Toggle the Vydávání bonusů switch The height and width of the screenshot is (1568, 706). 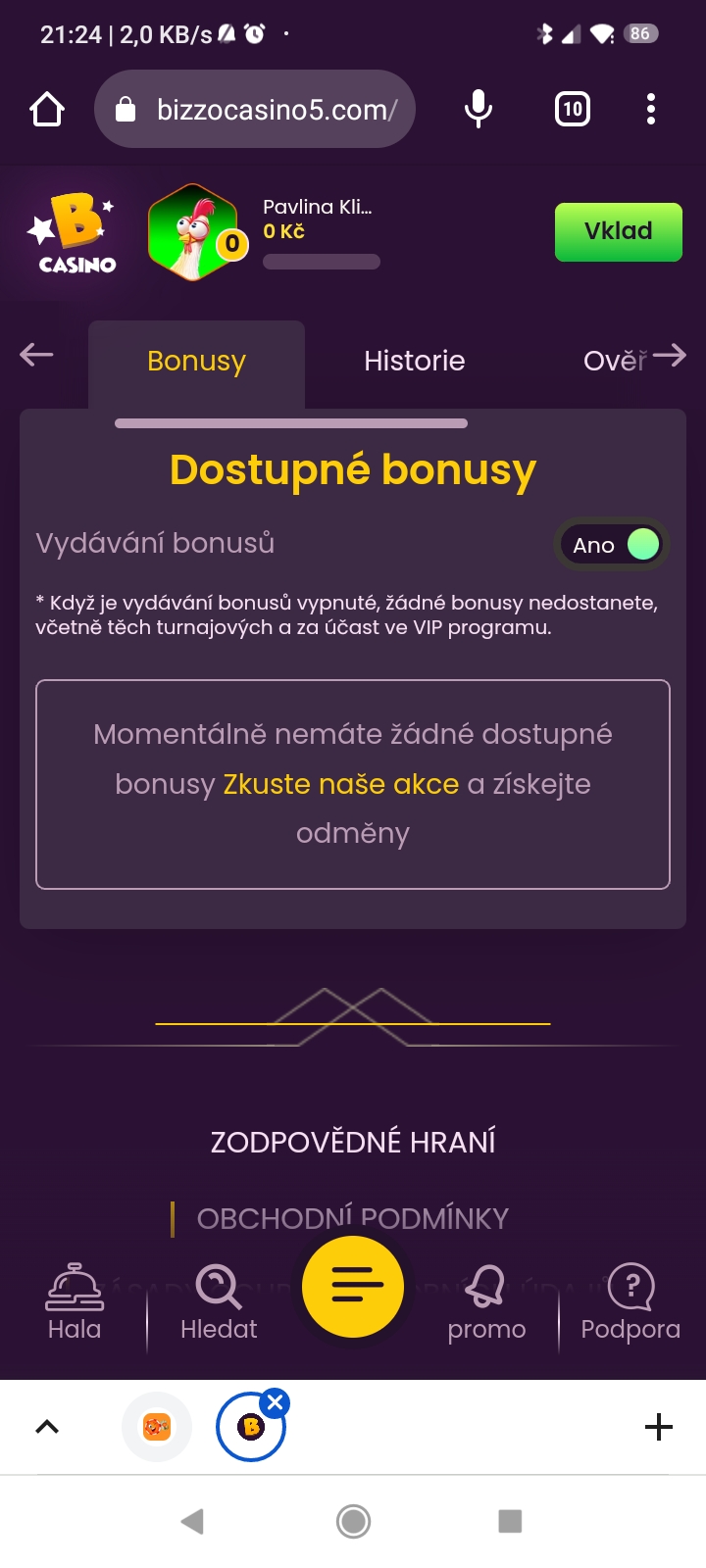coord(614,545)
